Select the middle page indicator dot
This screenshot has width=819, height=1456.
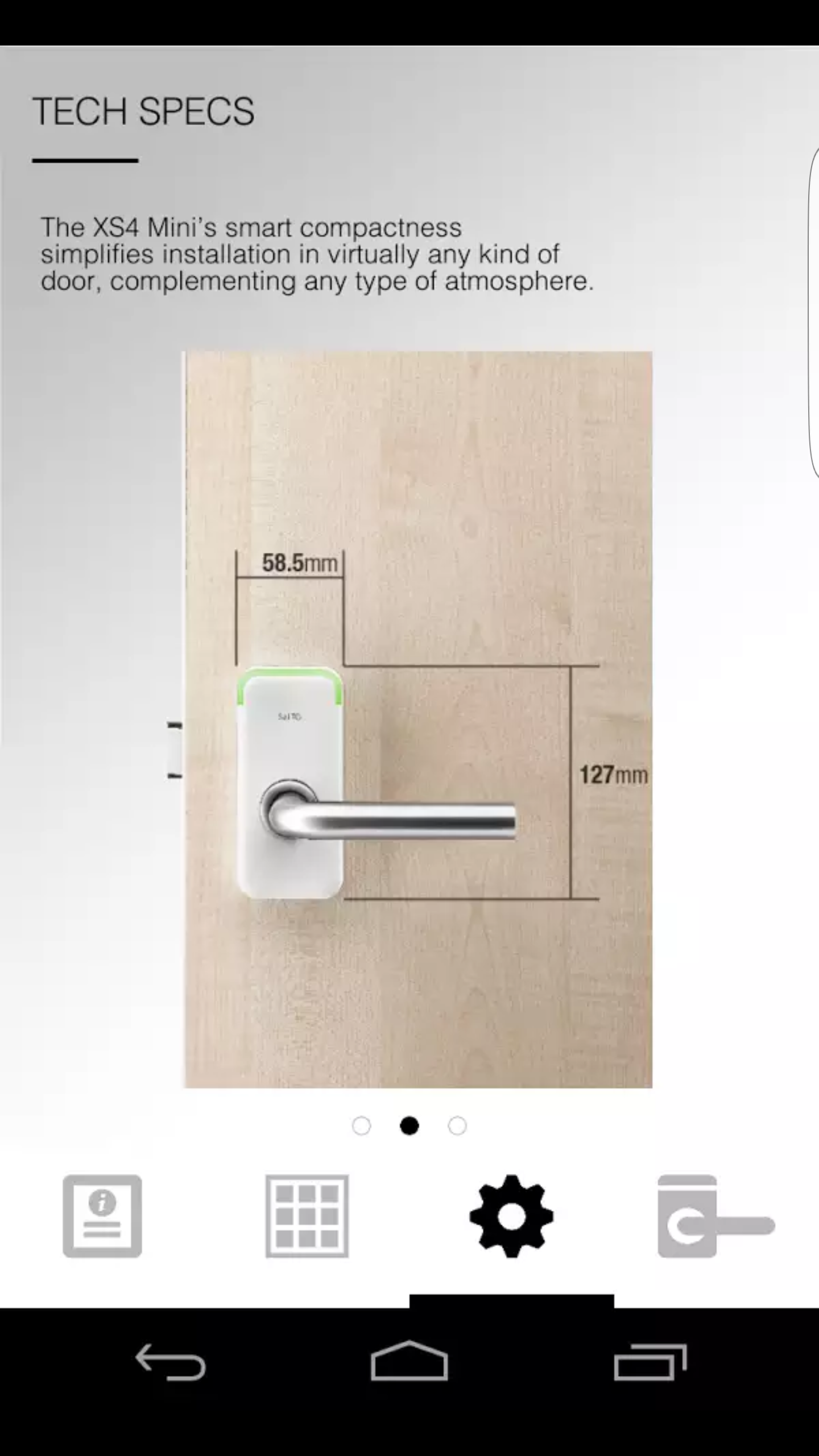tap(409, 1126)
